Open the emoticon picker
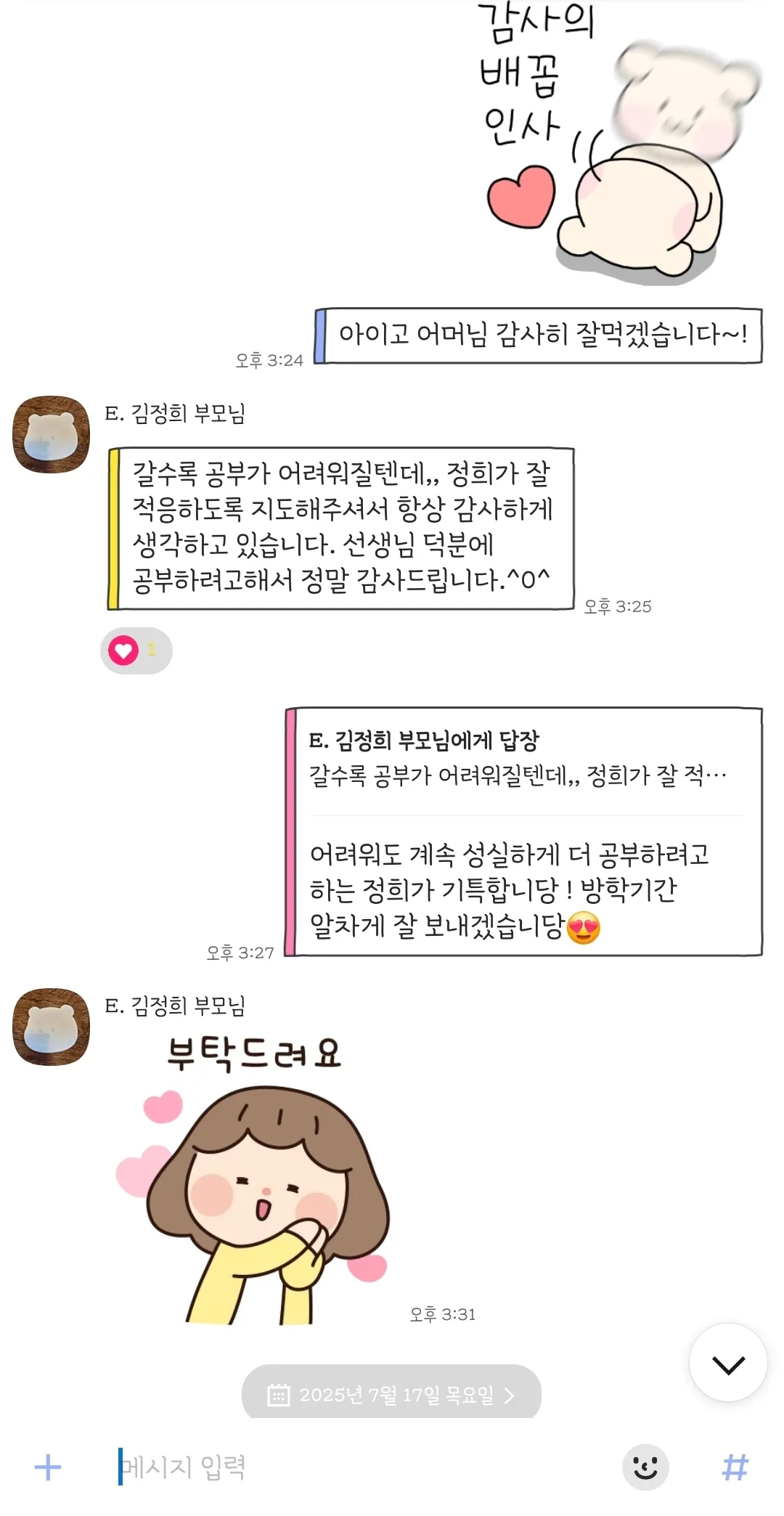Image resolution: width=784 pixels, height=1516 pixels. point(645,1467)
